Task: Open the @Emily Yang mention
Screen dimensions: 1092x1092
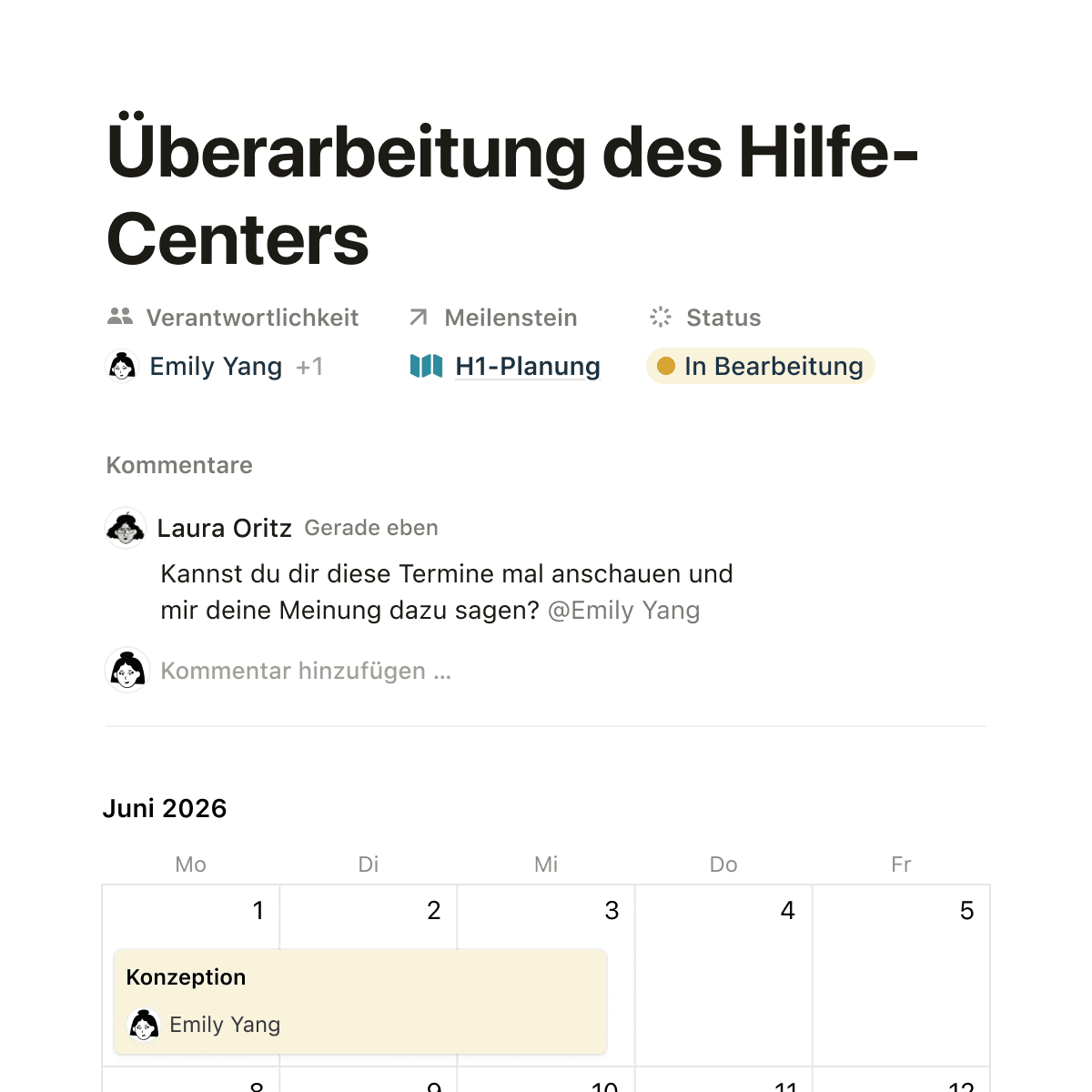Action: [623, 611]
